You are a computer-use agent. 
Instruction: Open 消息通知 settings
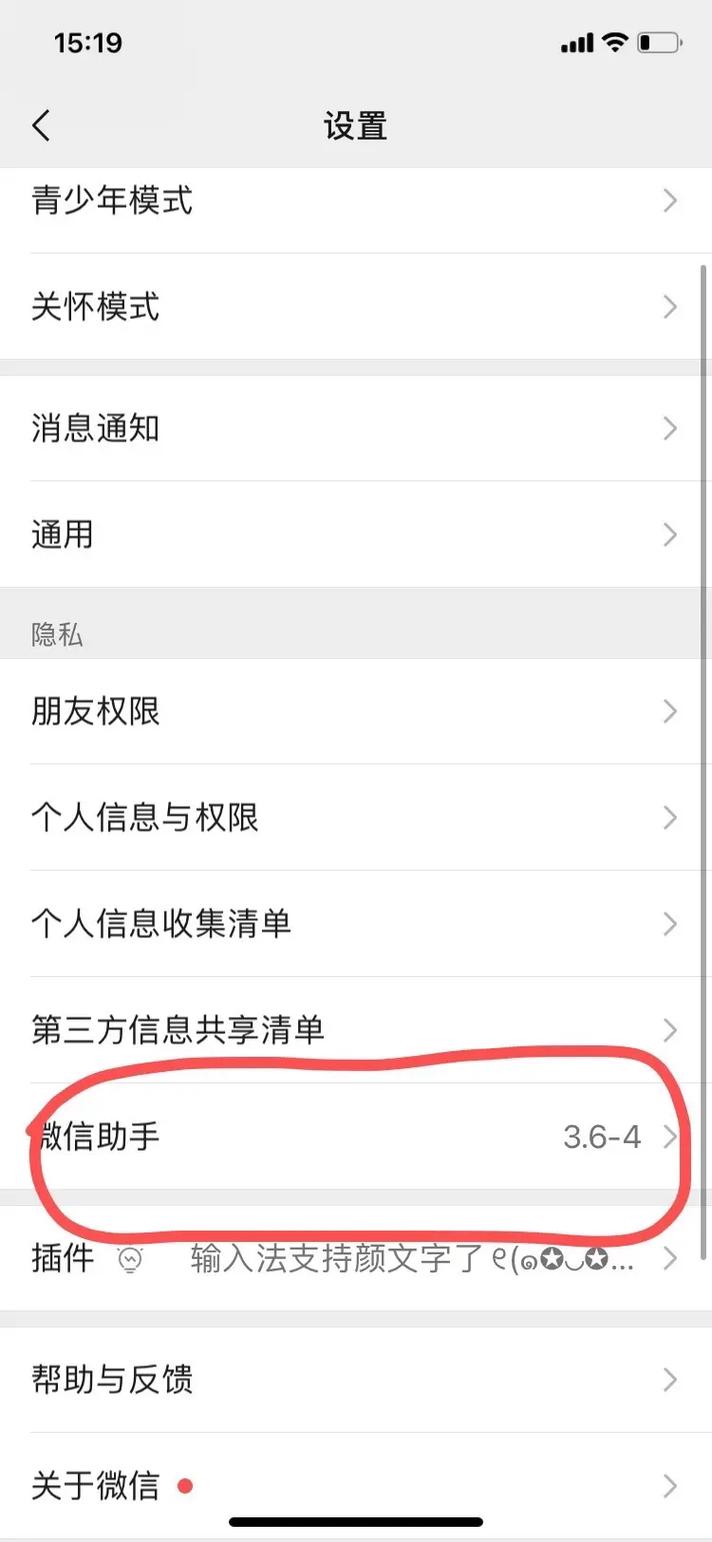coord(356,429)
